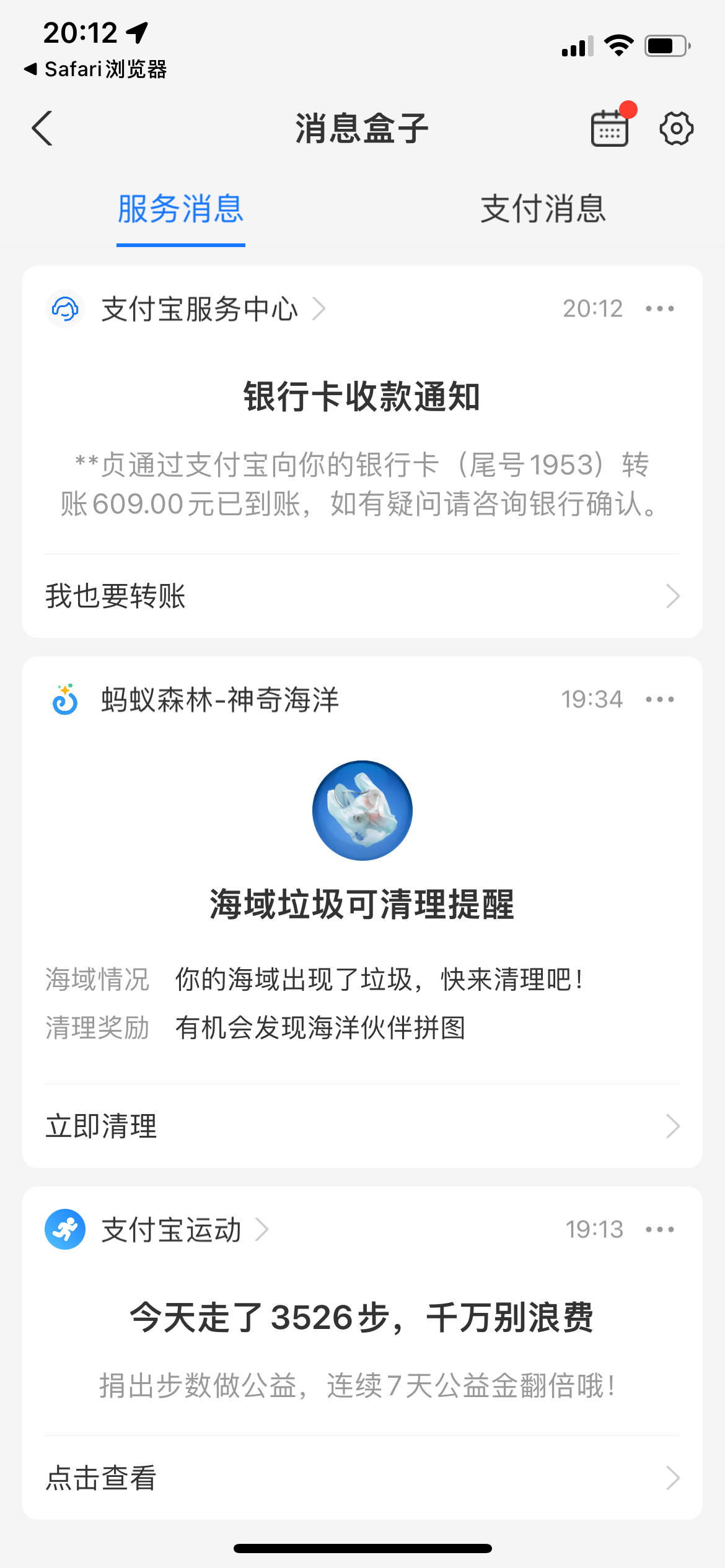The image size is (725, 1568).
Task: Open 支付宝服务中心 sender page
Action: pyautogui.click(x=200, y=309)
